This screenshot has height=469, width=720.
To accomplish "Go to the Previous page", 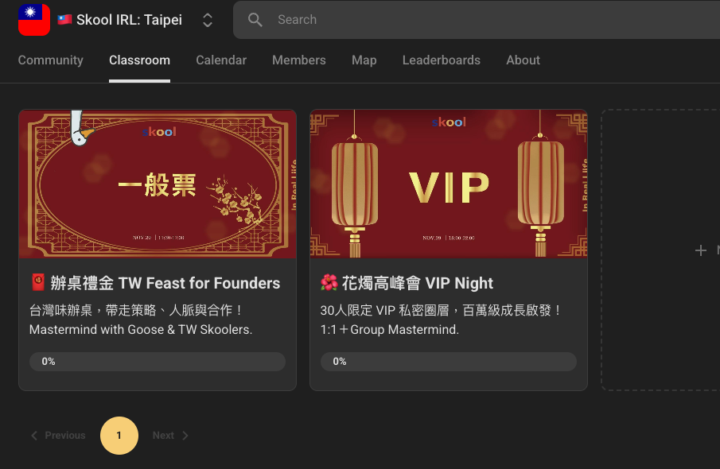I will [58, 435].
